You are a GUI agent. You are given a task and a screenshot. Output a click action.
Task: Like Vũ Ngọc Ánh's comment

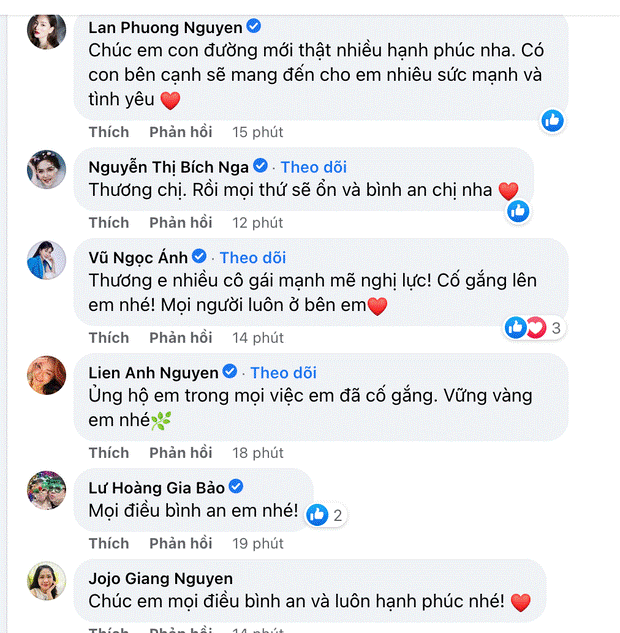coord(109,337)
